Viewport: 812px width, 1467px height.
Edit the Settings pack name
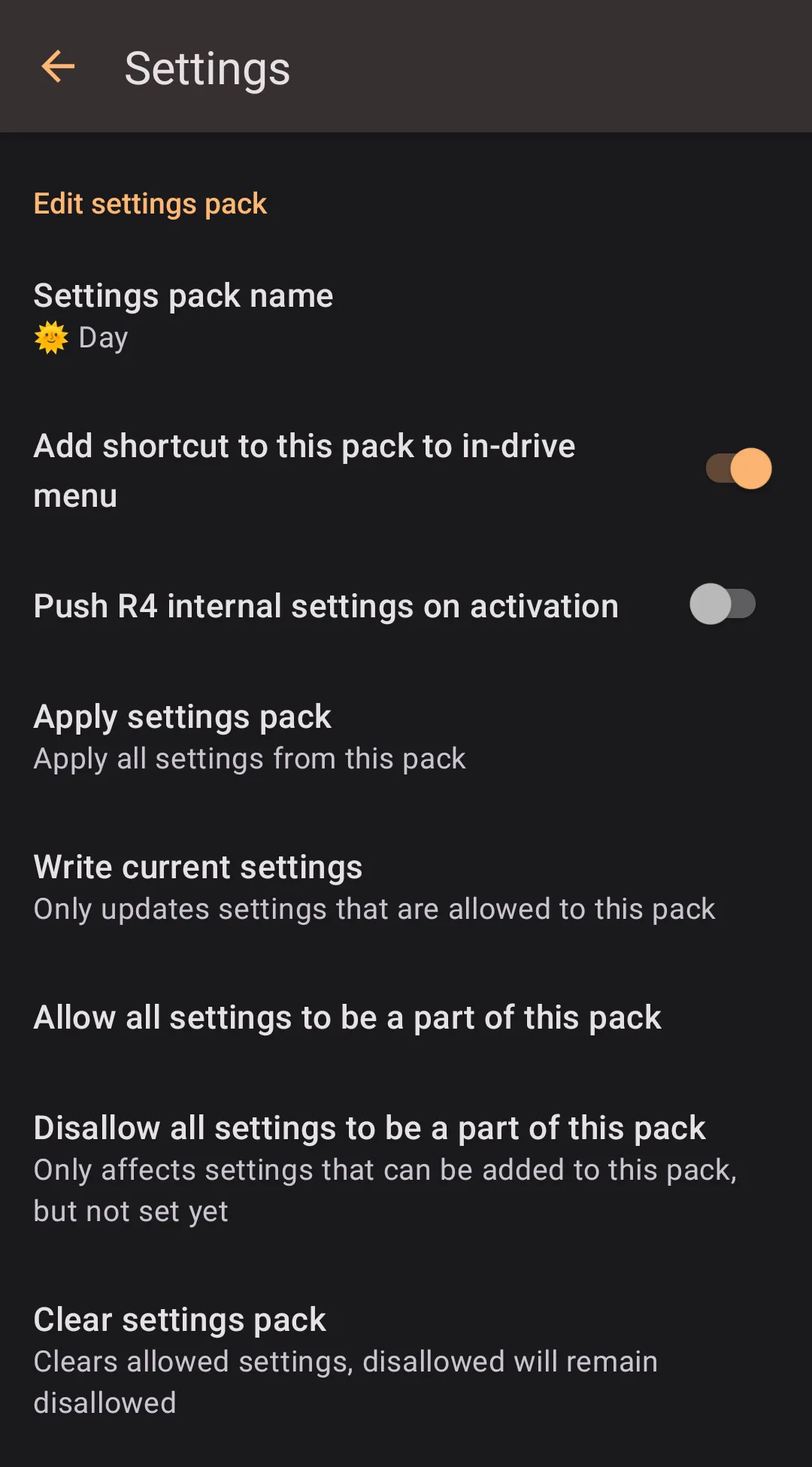[x=183, y=316]
